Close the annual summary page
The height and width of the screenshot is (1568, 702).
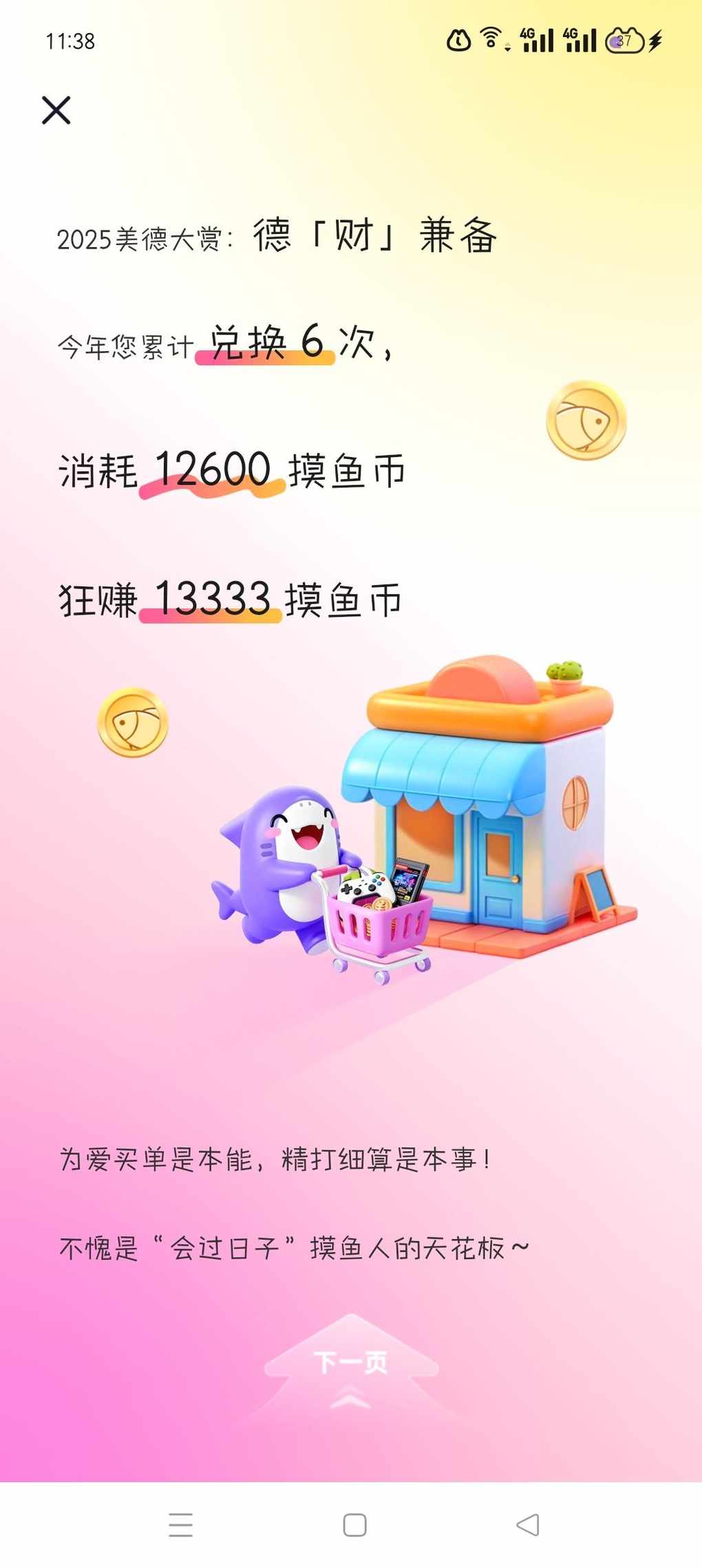pyautogui.click(x=56, y=110)
